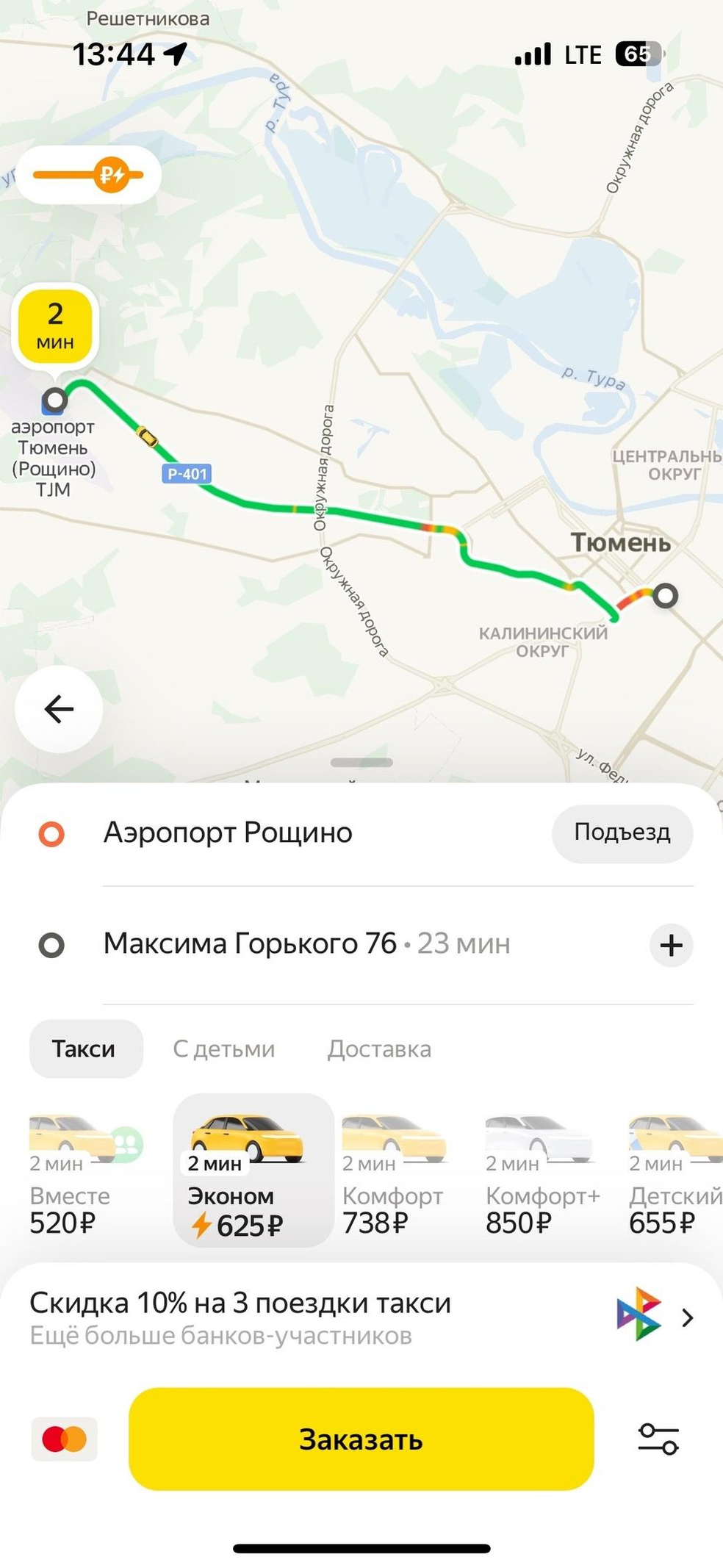The image size is (723, 1568).
Task: Tap the surge pricing indicator pill
Action: click(x=88, y=175)
